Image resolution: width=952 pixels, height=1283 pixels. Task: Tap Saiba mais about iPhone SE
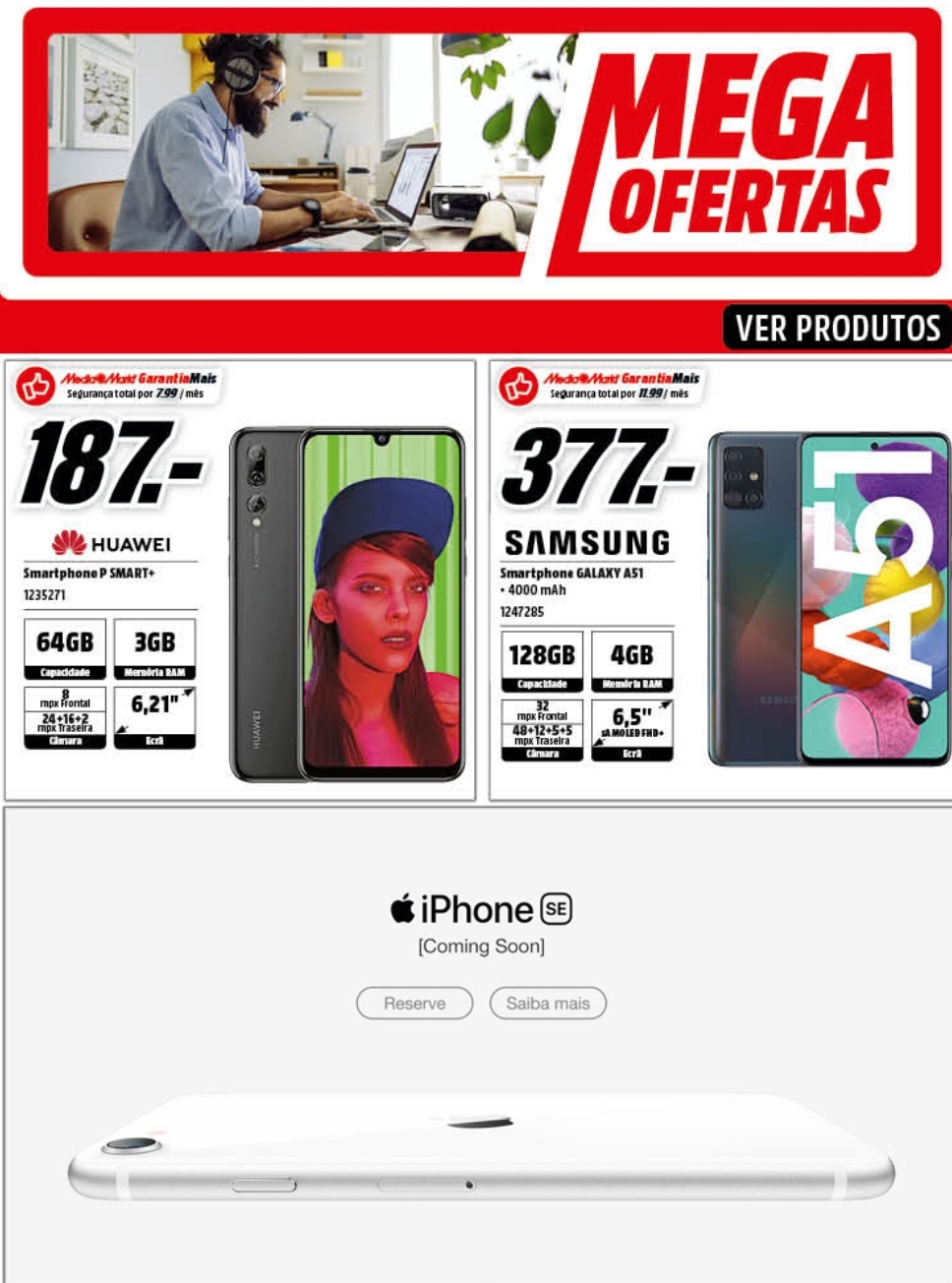point(548,1003)
